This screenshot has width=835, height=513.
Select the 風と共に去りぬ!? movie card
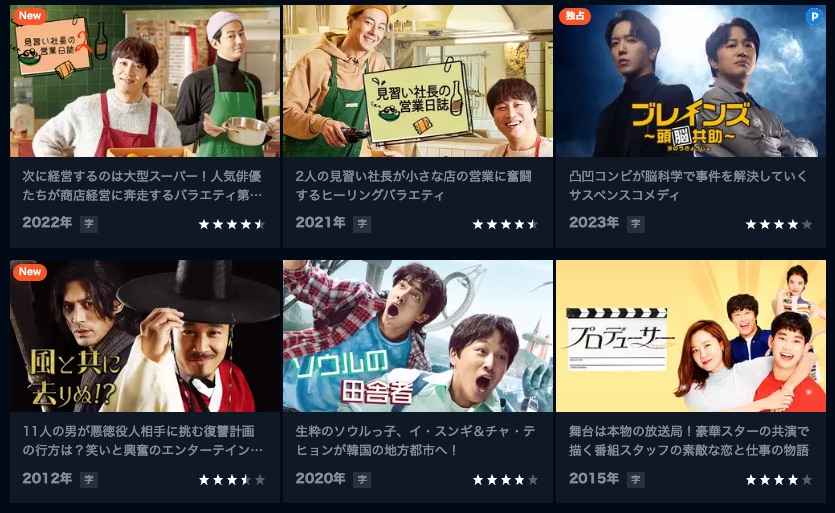(x=145, y=337)
